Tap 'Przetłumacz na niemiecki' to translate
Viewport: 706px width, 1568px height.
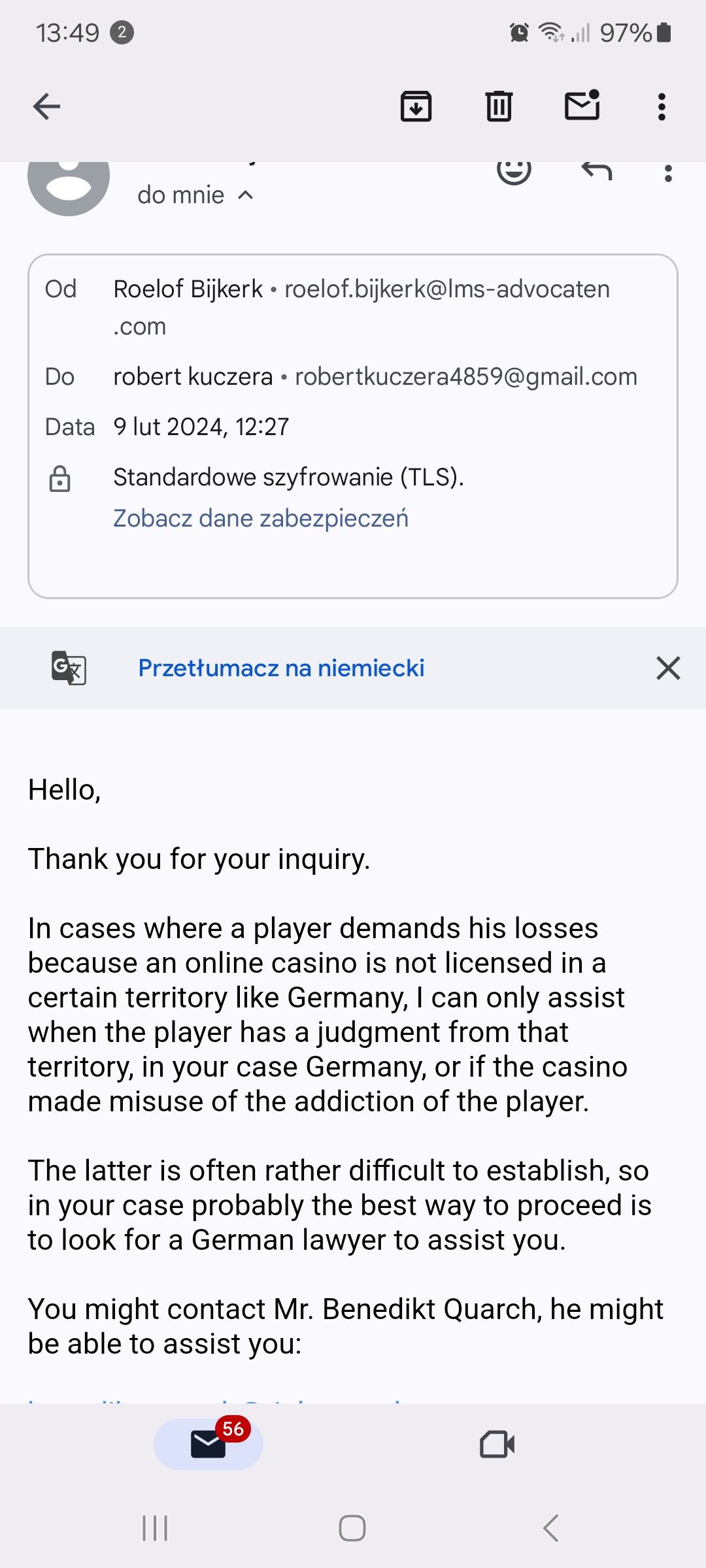coord(281,668)
